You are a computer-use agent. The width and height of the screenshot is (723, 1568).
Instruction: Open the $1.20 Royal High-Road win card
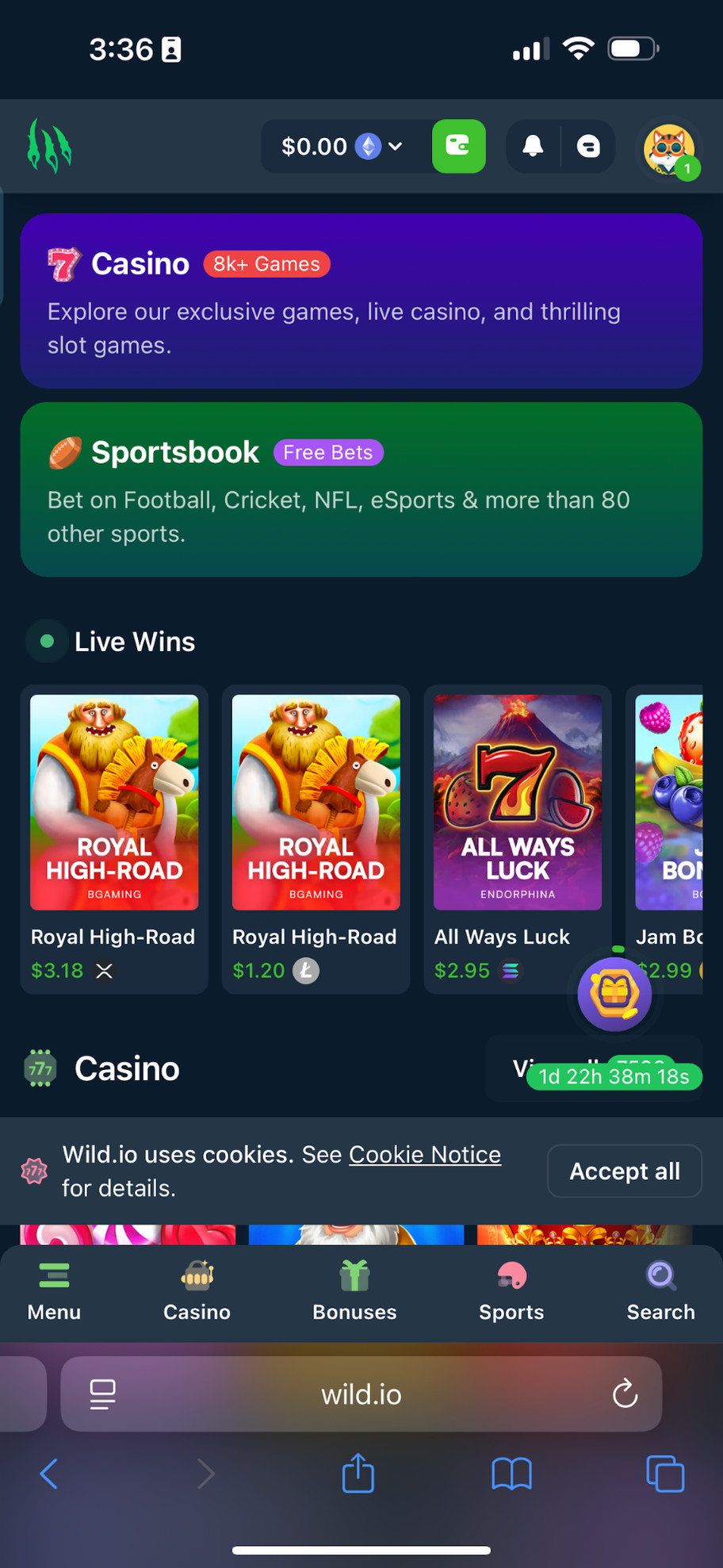(x=316, y=838)
